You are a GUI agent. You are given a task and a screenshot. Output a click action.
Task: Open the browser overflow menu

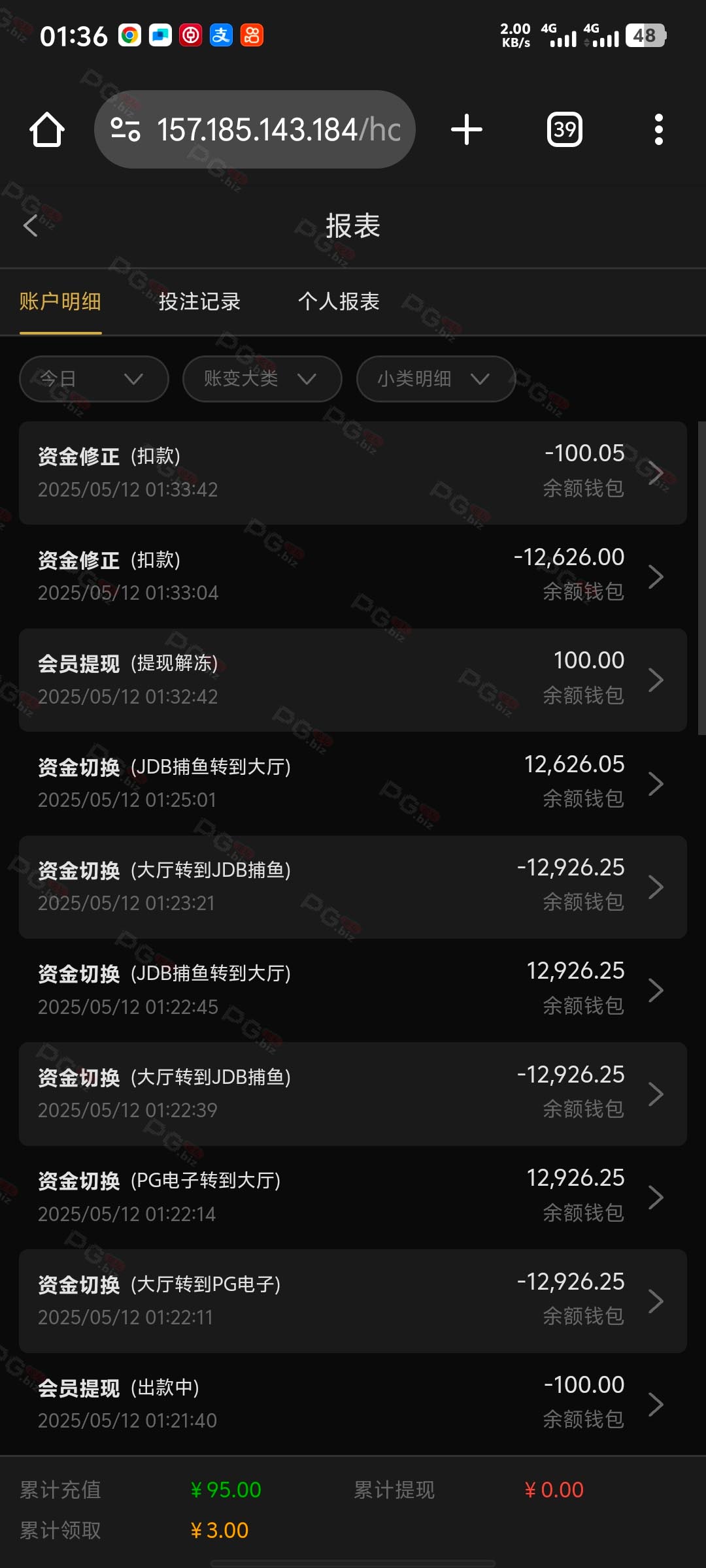pyautogui.click(x=659, y=129)
